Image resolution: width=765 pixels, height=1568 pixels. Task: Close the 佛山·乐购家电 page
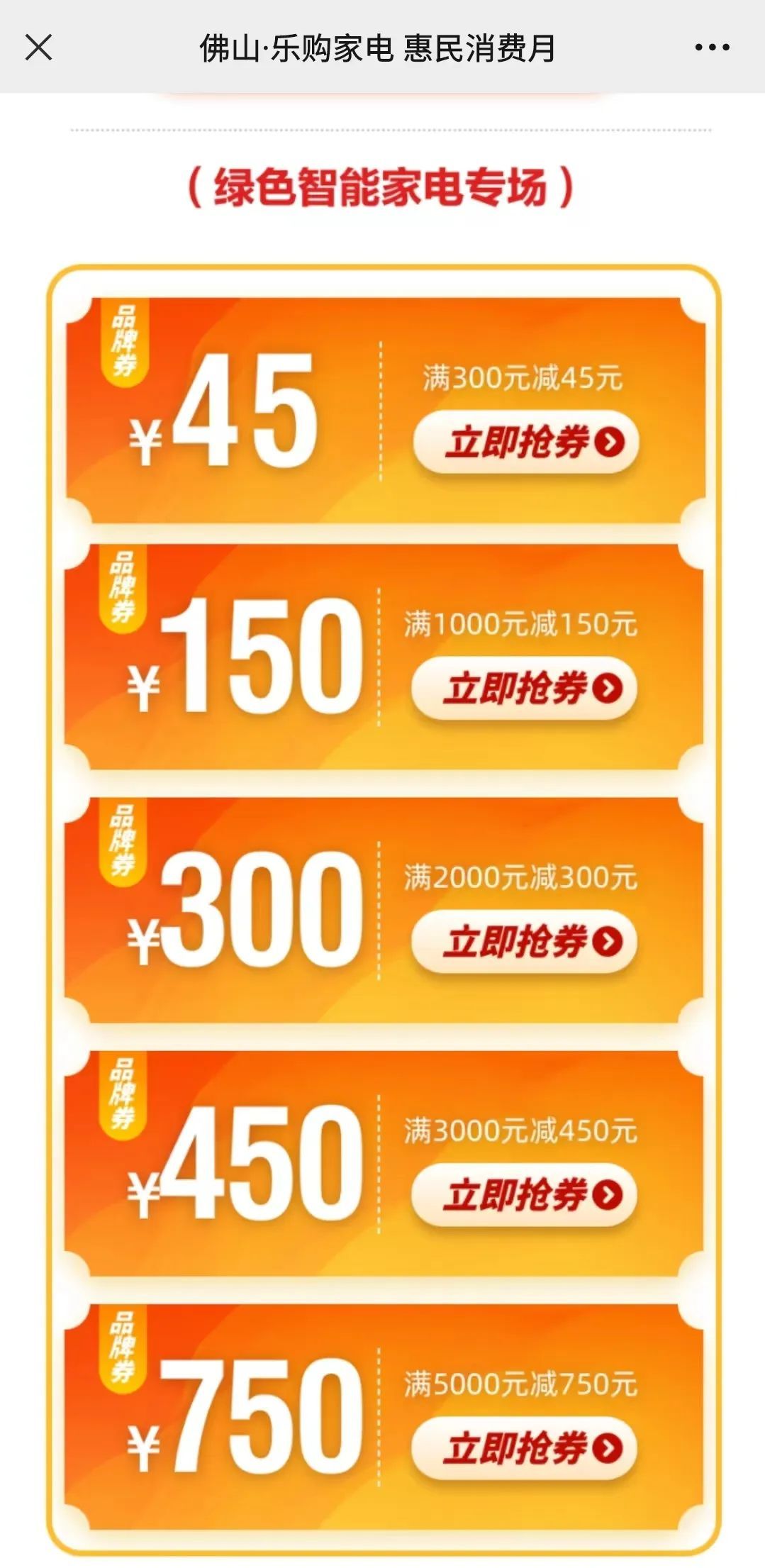(38, 48)
